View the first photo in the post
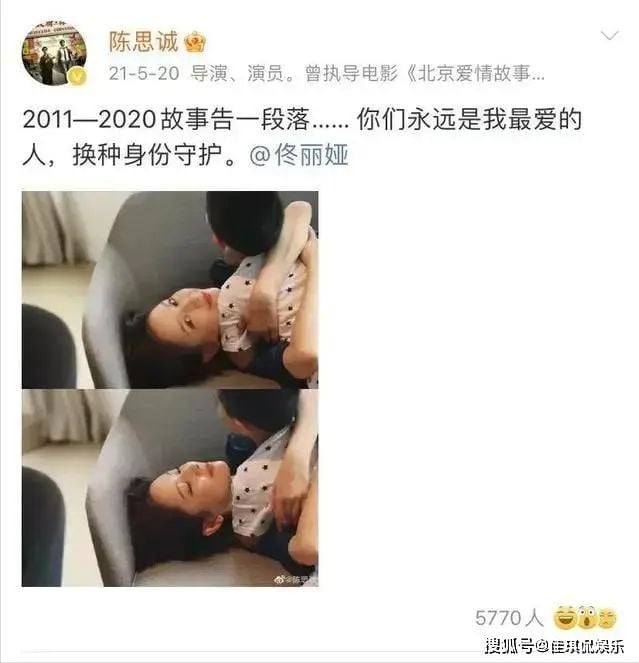Screen dimensions: 639x663 (x=170, y=289)
